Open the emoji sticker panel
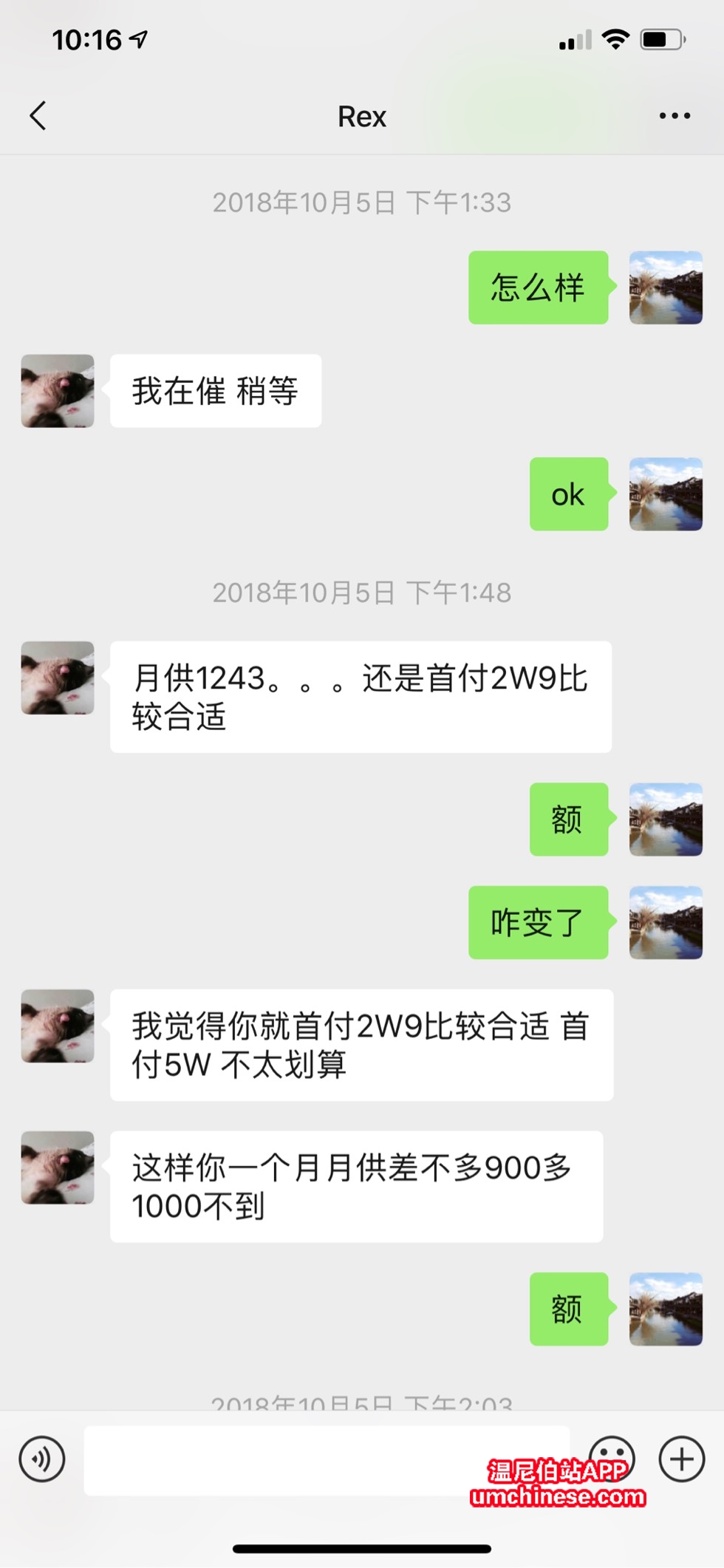Image resolution: width=724 pixels, height=1568 pixels. point(612,1452)
